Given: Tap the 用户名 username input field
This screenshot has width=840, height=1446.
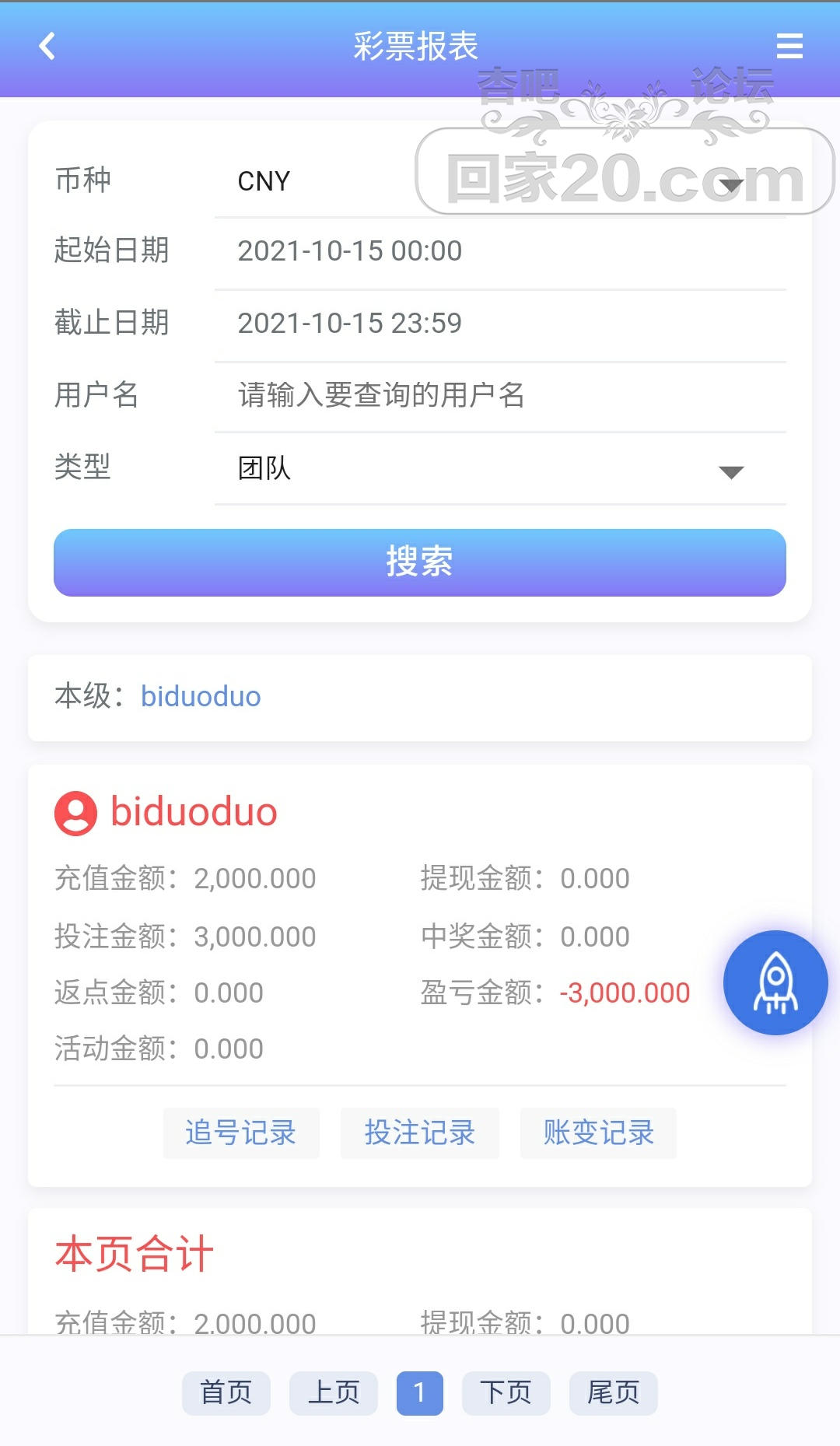Looking at the screenshot, I should 499,395.
